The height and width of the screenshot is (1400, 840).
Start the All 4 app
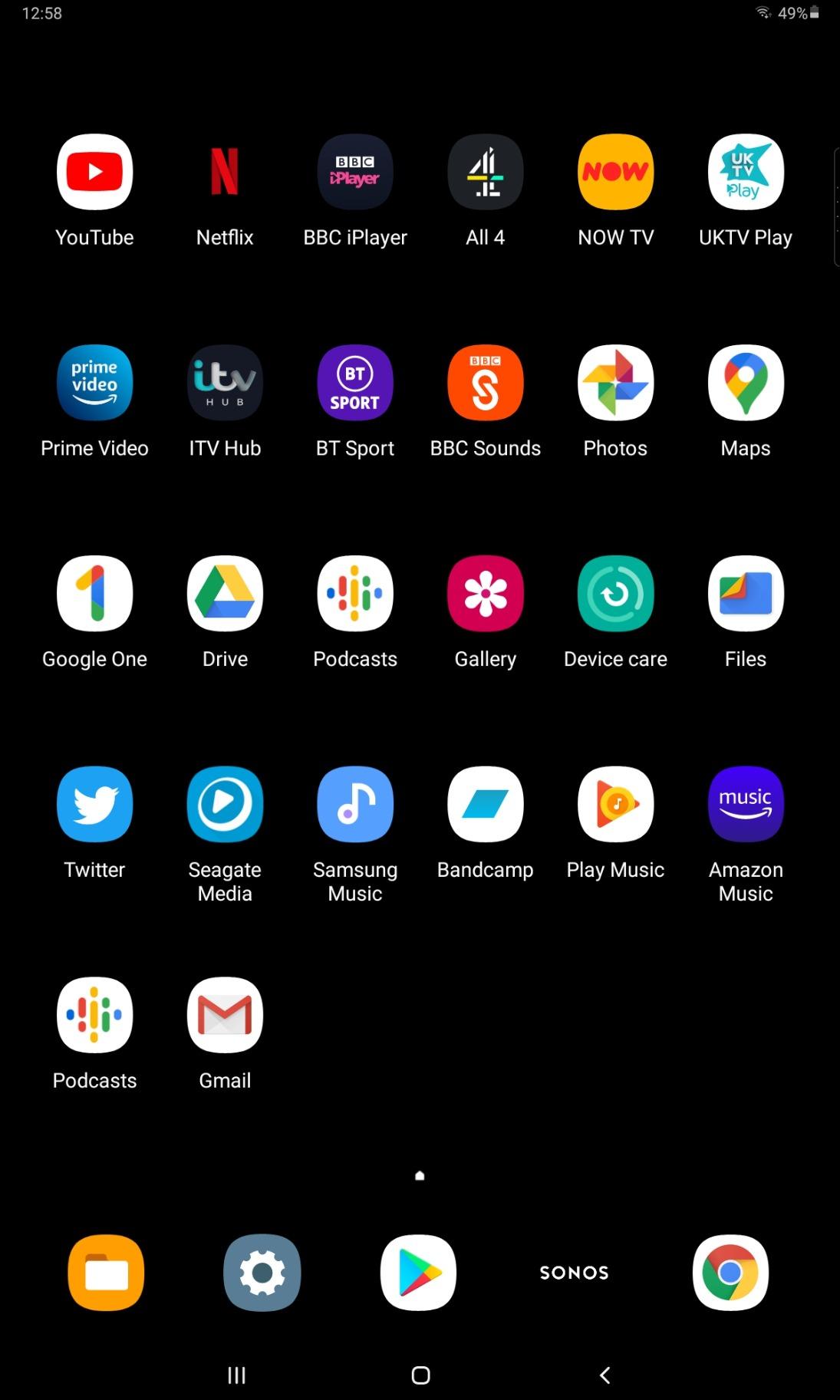(x=486, y=172)
